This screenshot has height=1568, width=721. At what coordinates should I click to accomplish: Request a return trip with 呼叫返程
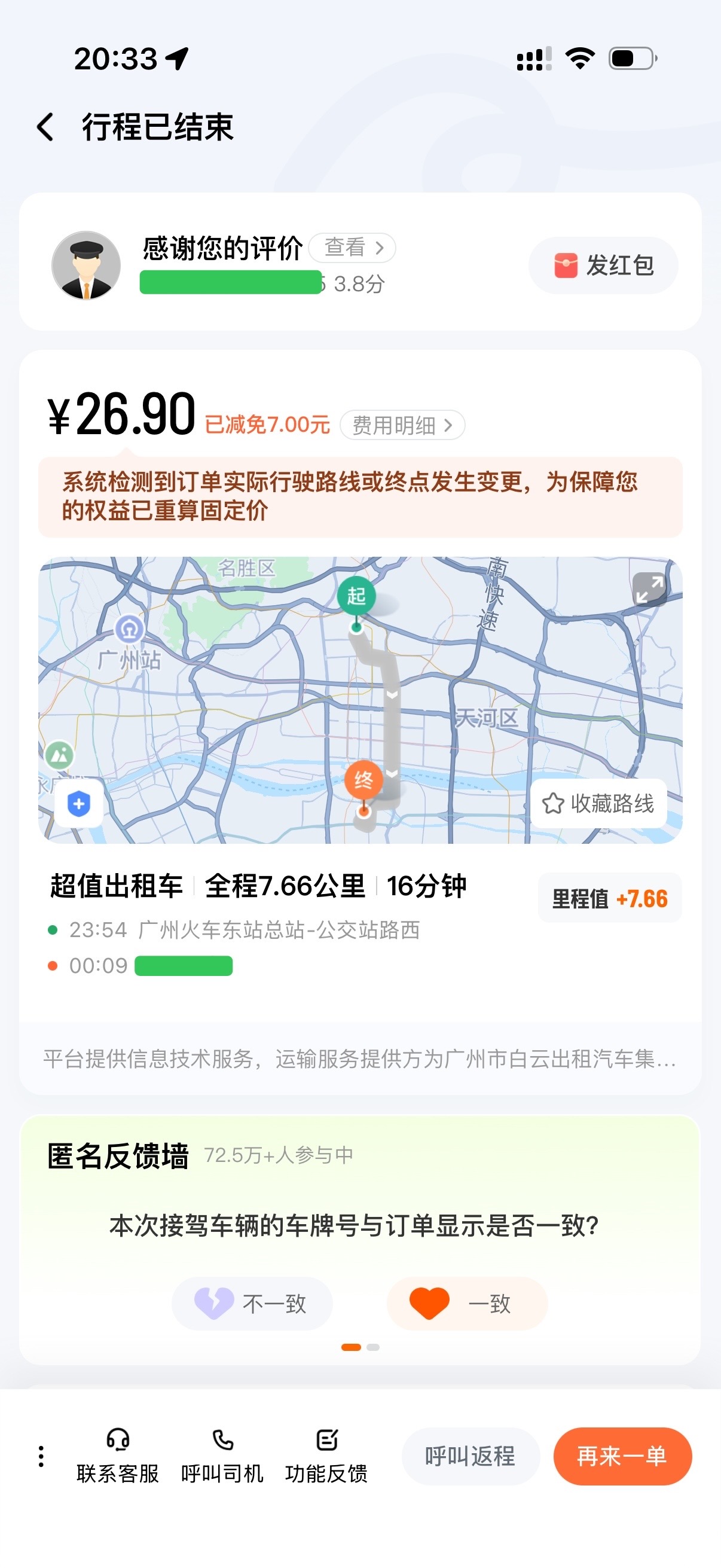(471, 1456)
